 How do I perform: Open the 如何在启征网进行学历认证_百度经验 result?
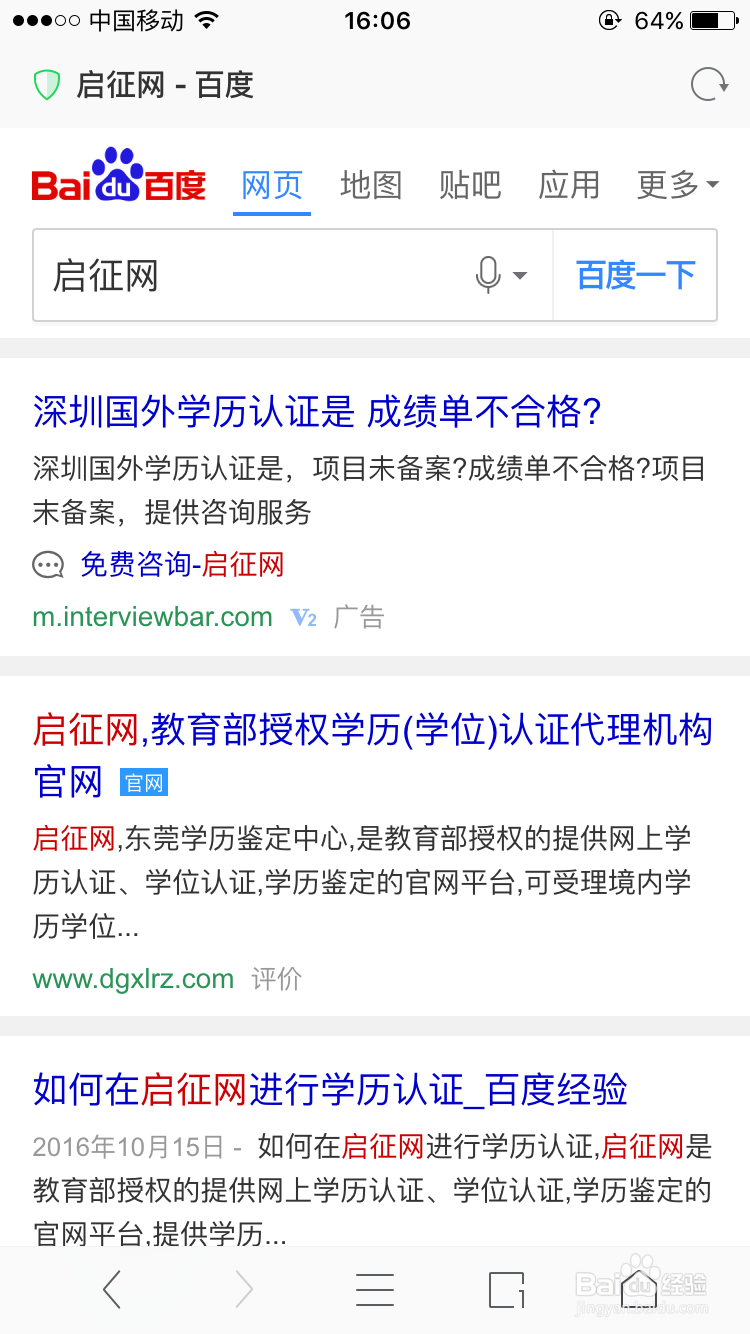coord(330,1089)
